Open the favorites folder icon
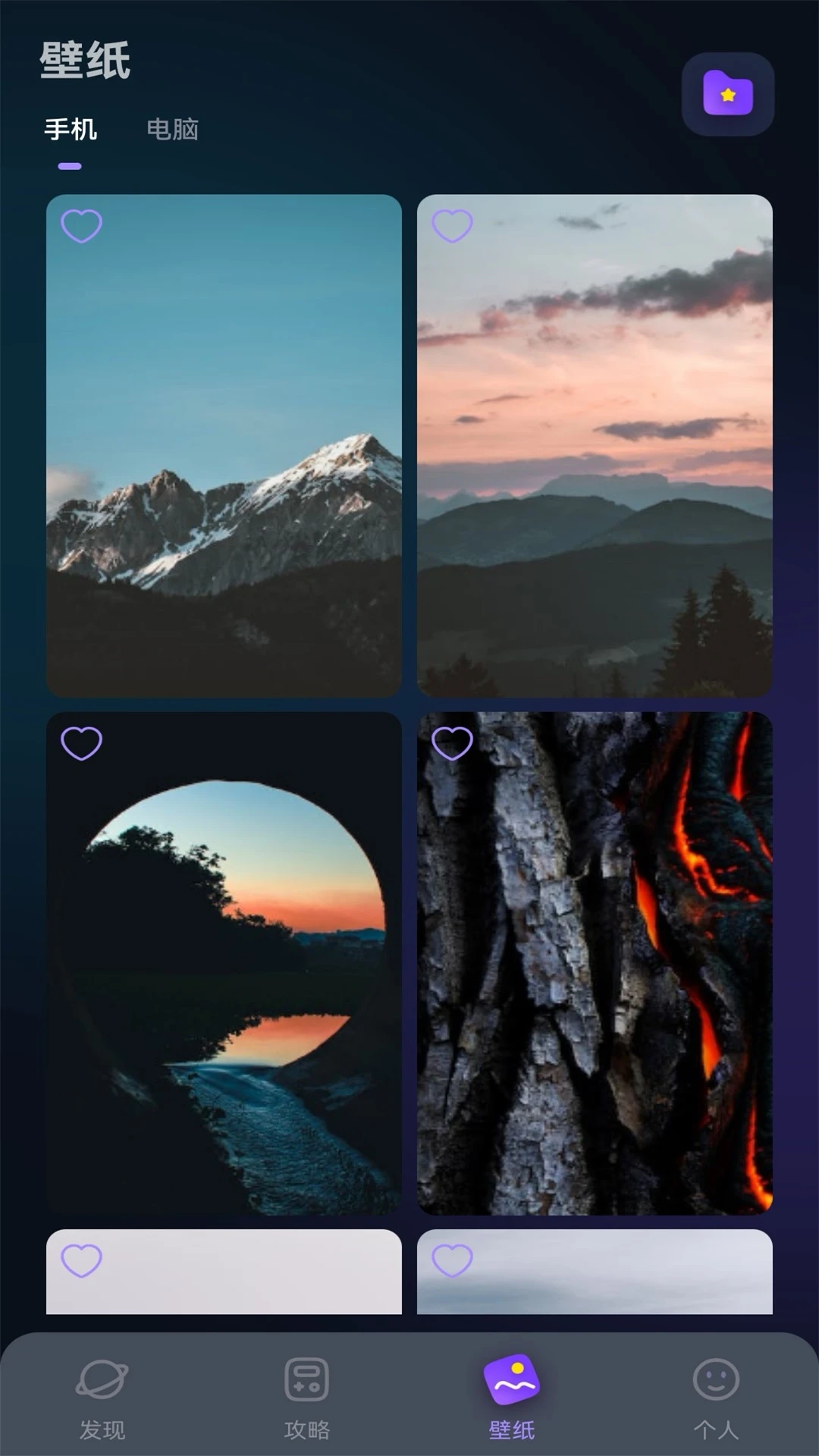Image resolution: width=819 pixels, height=1456 pixels. click(x=727, y=94)
